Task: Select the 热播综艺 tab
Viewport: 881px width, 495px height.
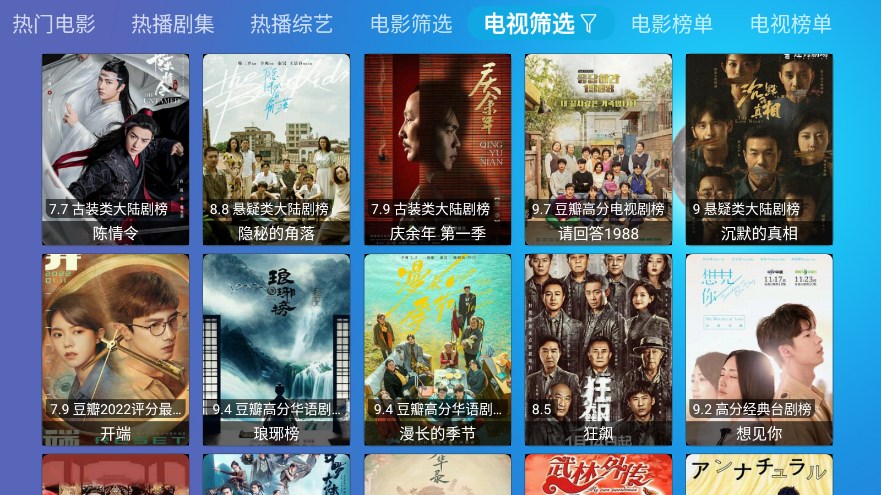Action: tap(291, 24)
